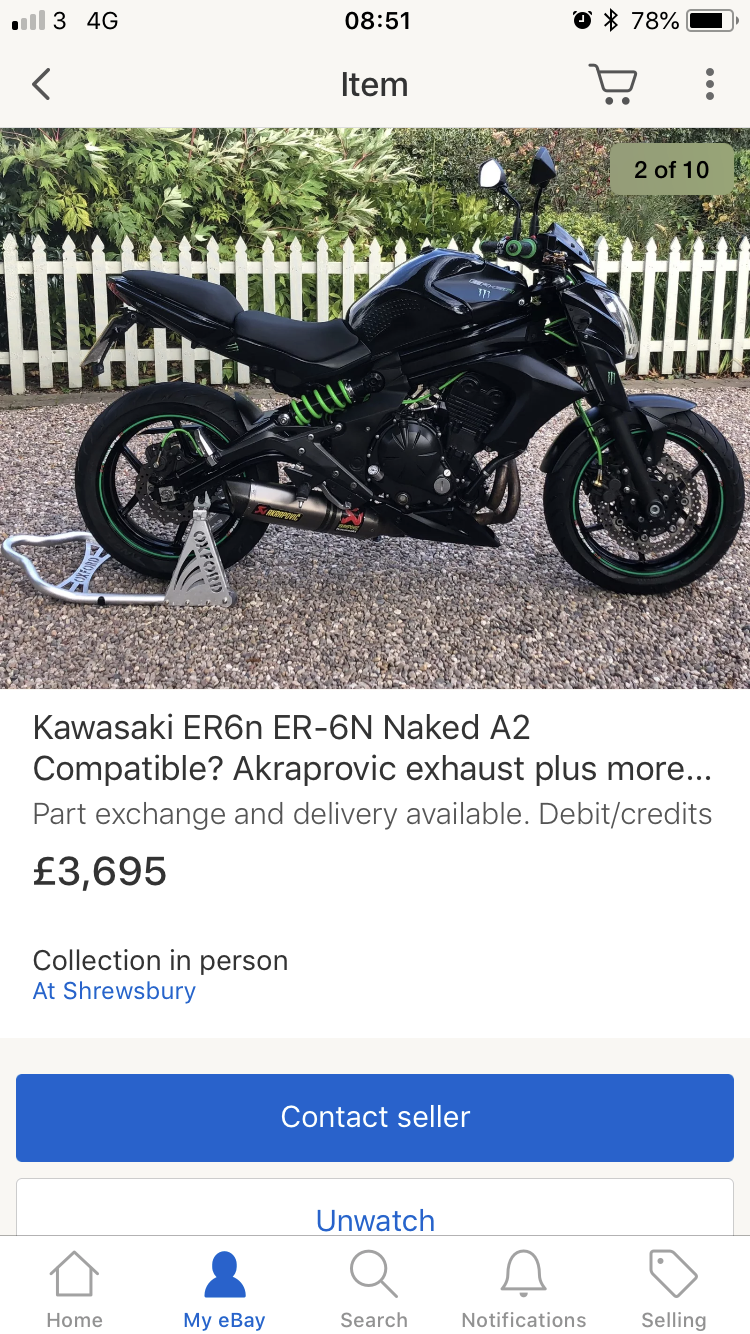Contact the seller
750x1334 pixels.
pos(375,1117)
